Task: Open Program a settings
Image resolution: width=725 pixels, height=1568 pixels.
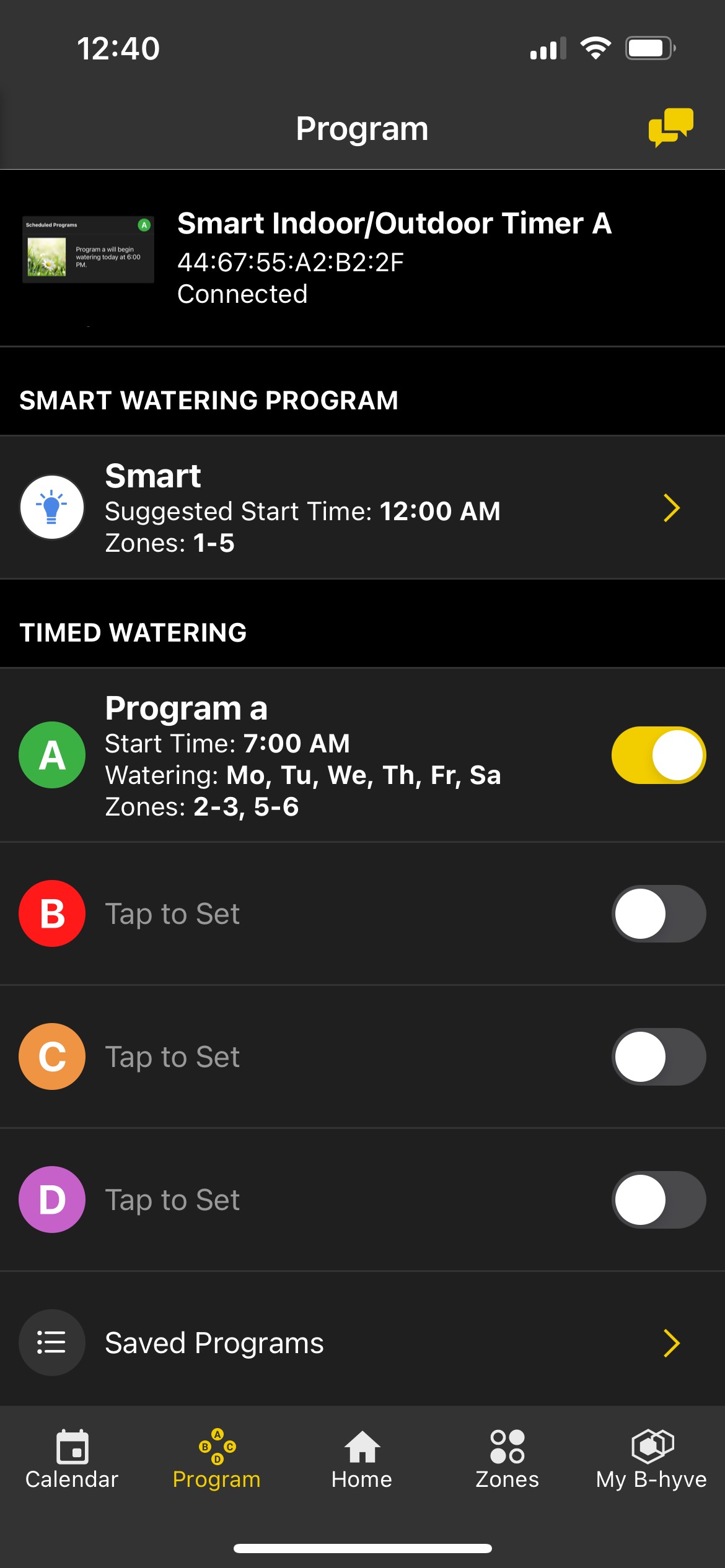Action: [304, 756]
